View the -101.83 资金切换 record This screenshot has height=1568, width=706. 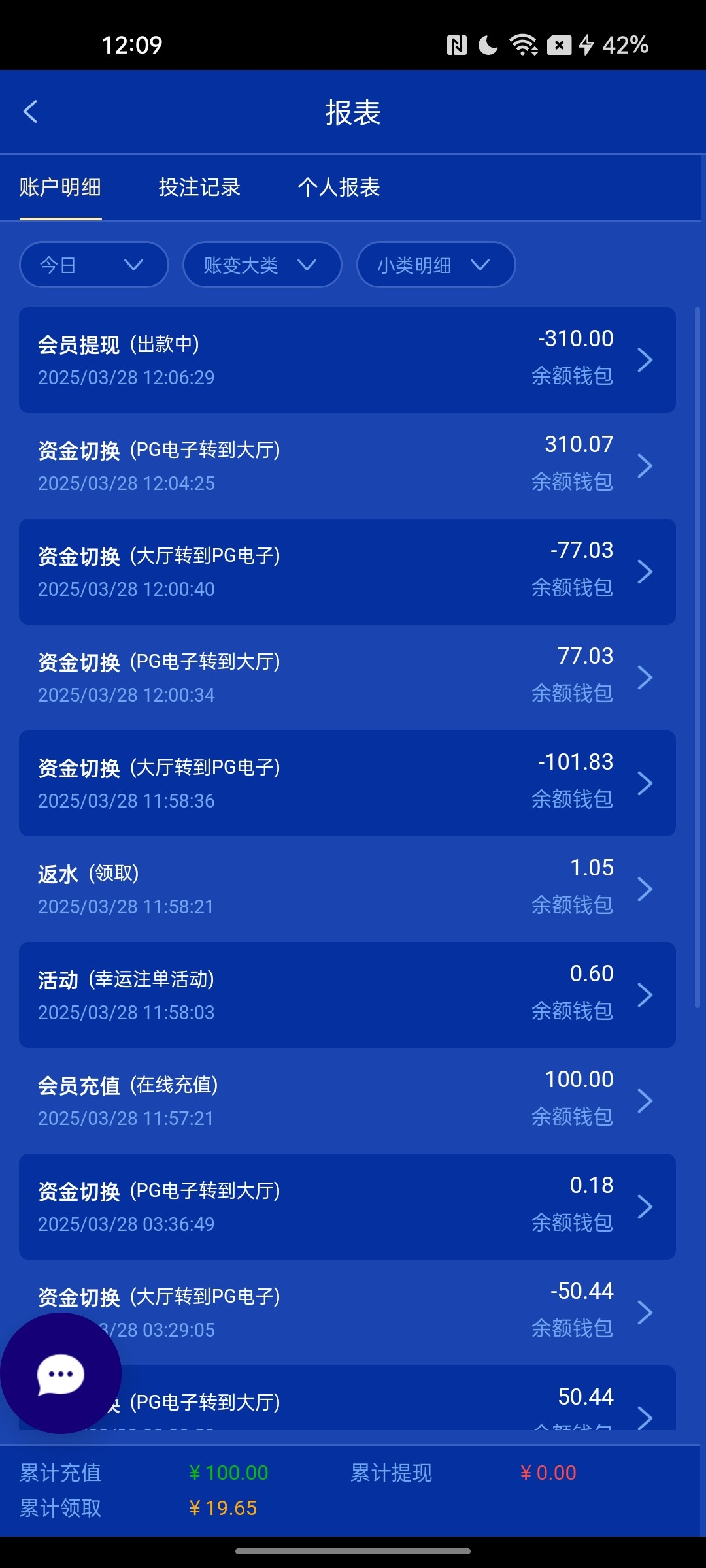[x=347, y=783]
